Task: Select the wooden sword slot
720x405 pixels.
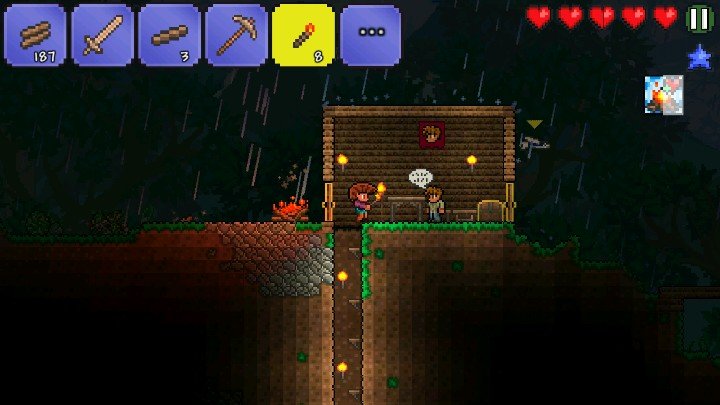Action: click(x=102, y=35)
